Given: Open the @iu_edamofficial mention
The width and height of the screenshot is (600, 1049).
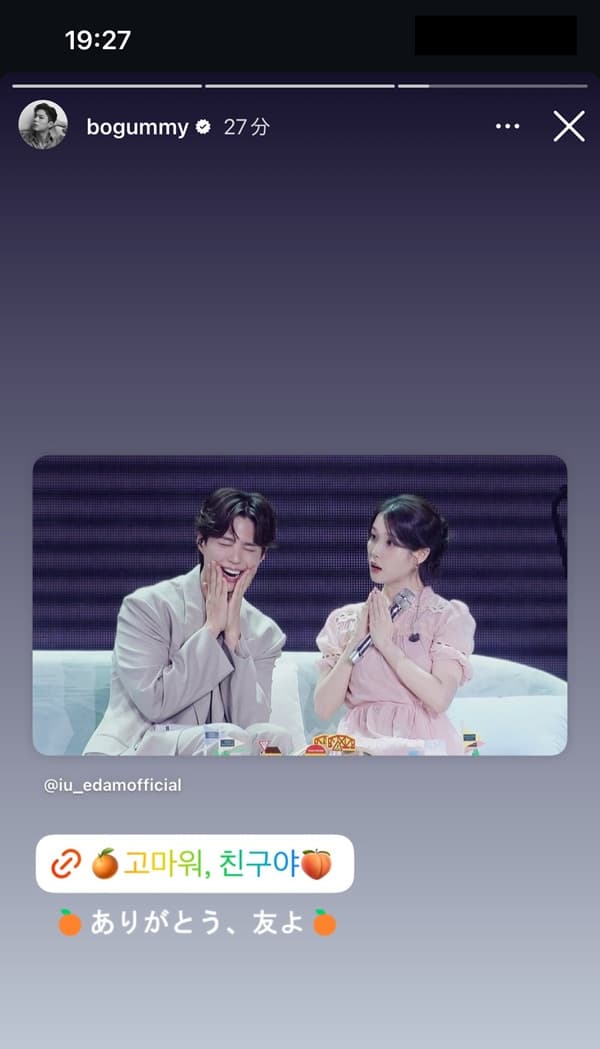Looking at the screenshot, I should tap(113, 785).
